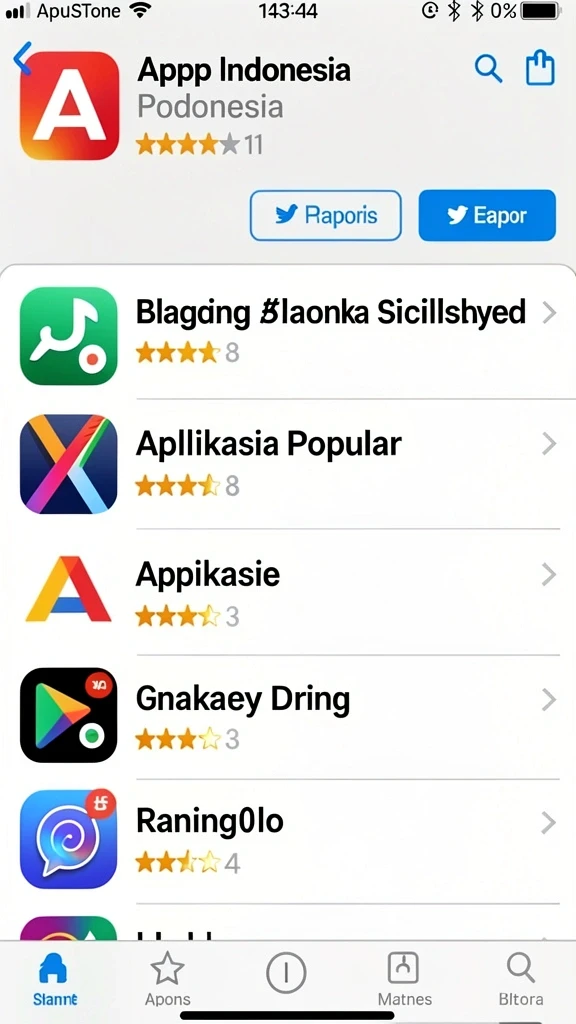Open the Blagding Blaonka Sicillshyed row
The width and height of the screenshot is (576, 1024).
(288, 335)
